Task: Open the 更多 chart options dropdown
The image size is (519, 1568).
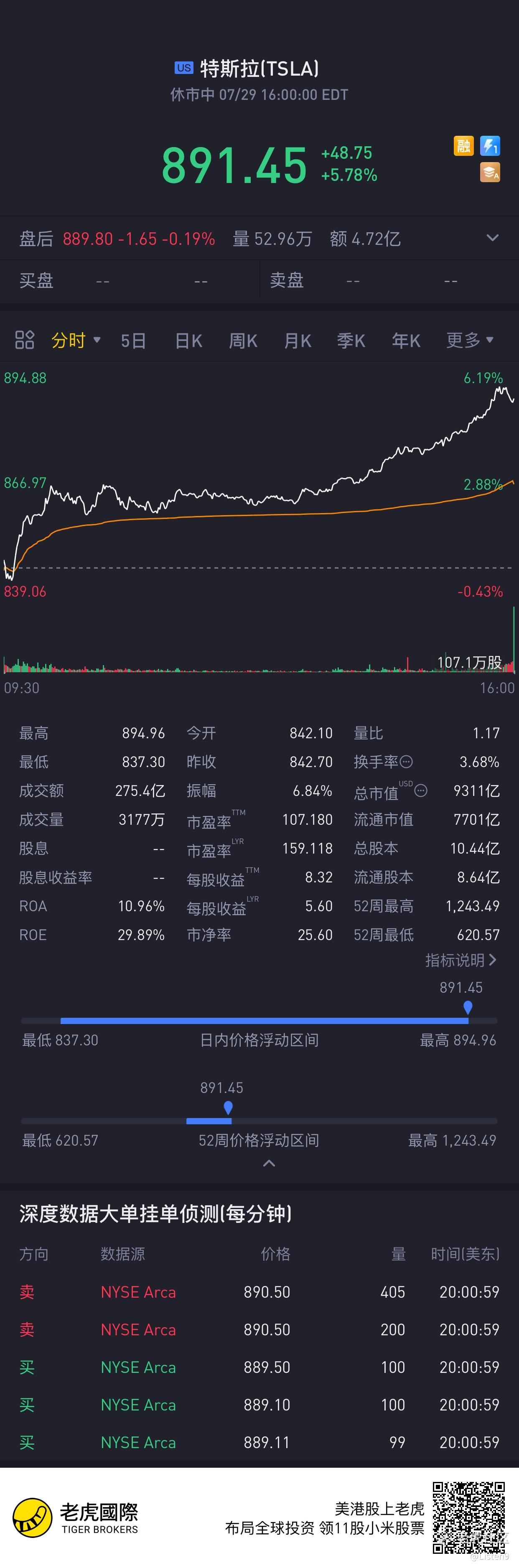Action: coord(470,340)
